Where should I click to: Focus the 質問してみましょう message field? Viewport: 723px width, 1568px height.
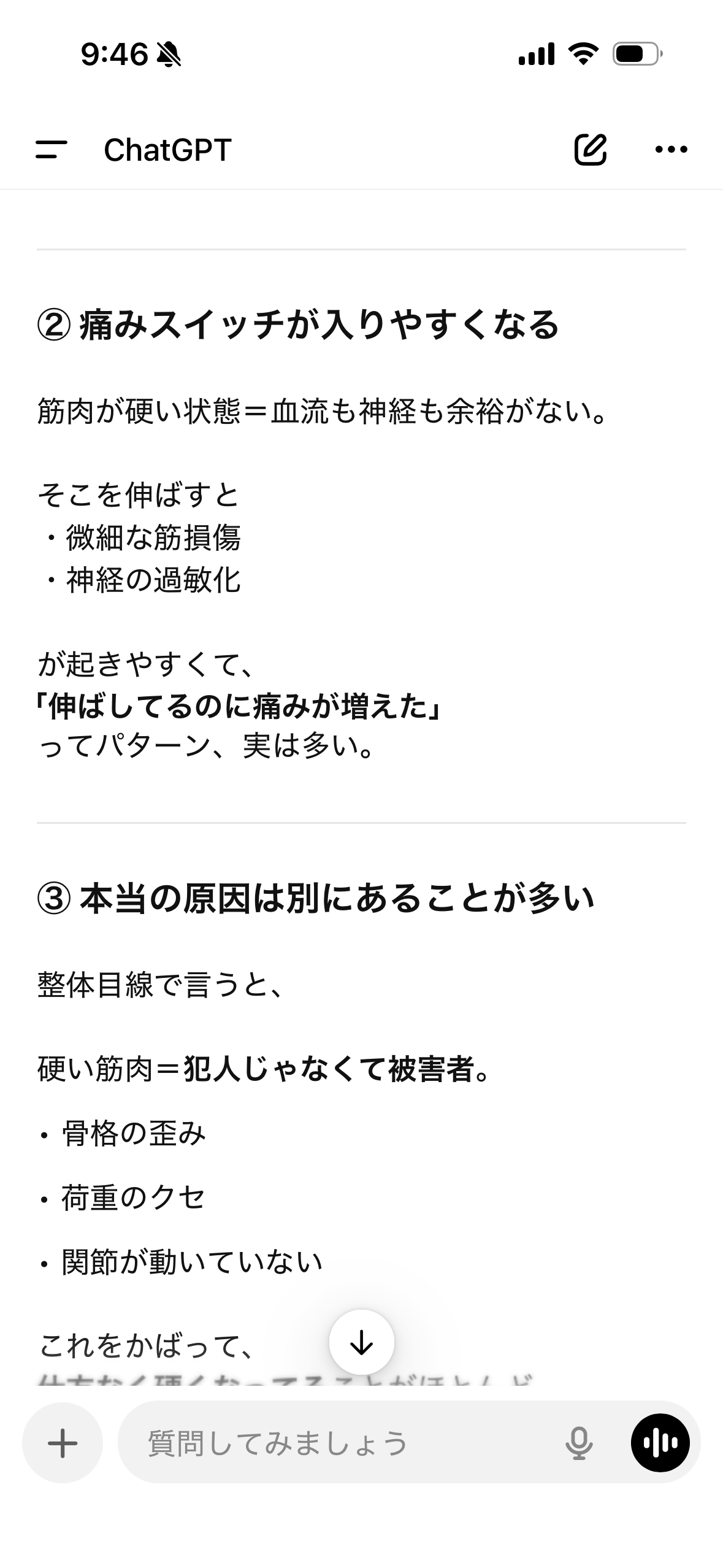[343, 1443]
